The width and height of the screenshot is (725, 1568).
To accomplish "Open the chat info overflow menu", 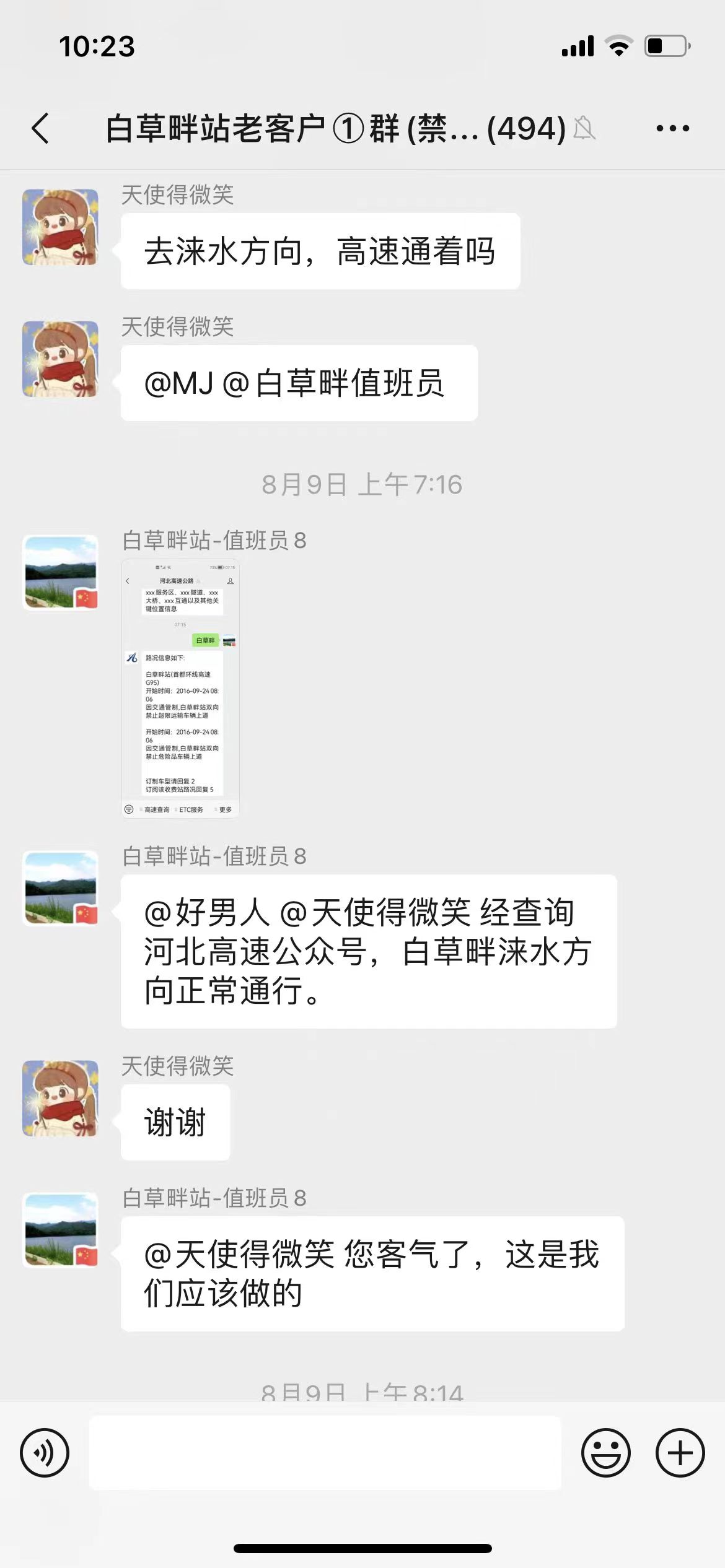I will (x=672, y=128).
